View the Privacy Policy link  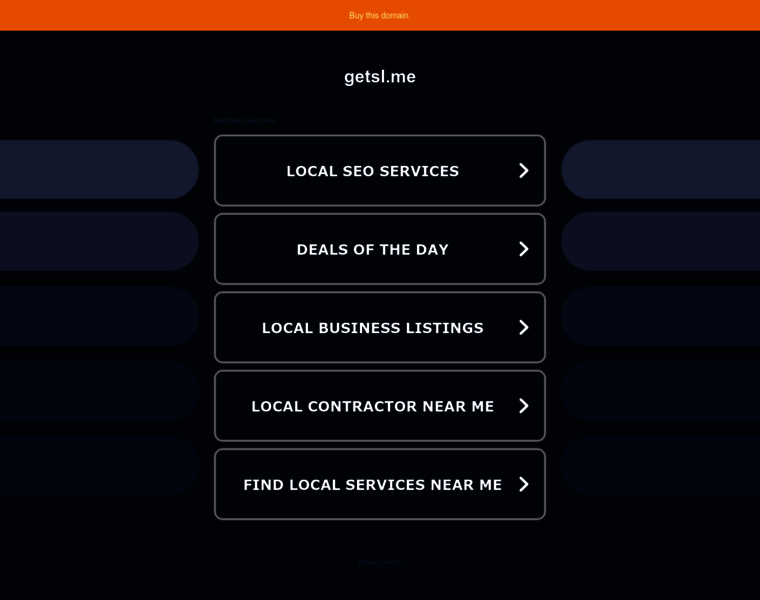[x=379, y=562]
